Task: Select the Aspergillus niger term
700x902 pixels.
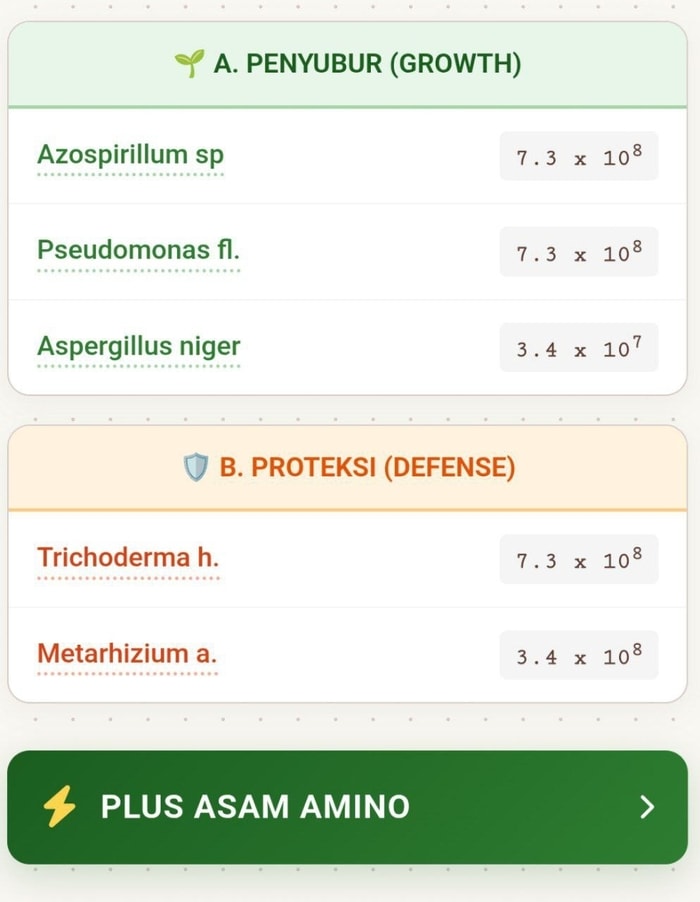Action: coord(139,346)
